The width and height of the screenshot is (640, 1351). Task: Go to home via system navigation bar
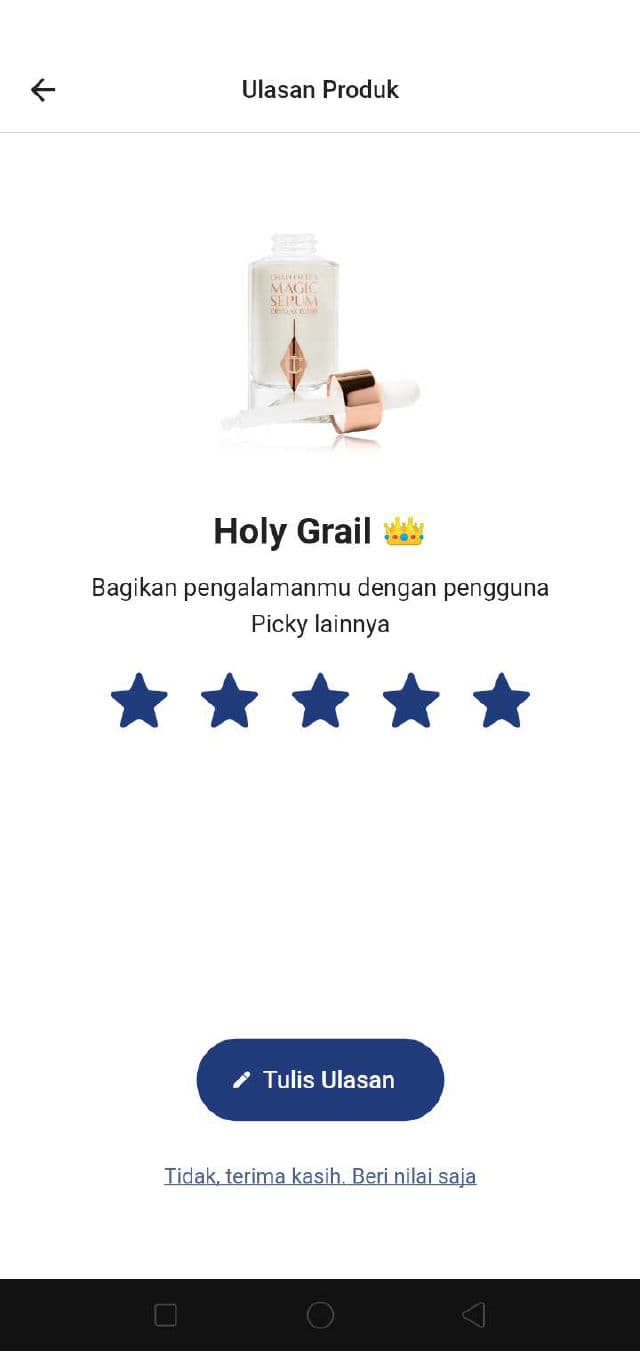click(320, 1315)
